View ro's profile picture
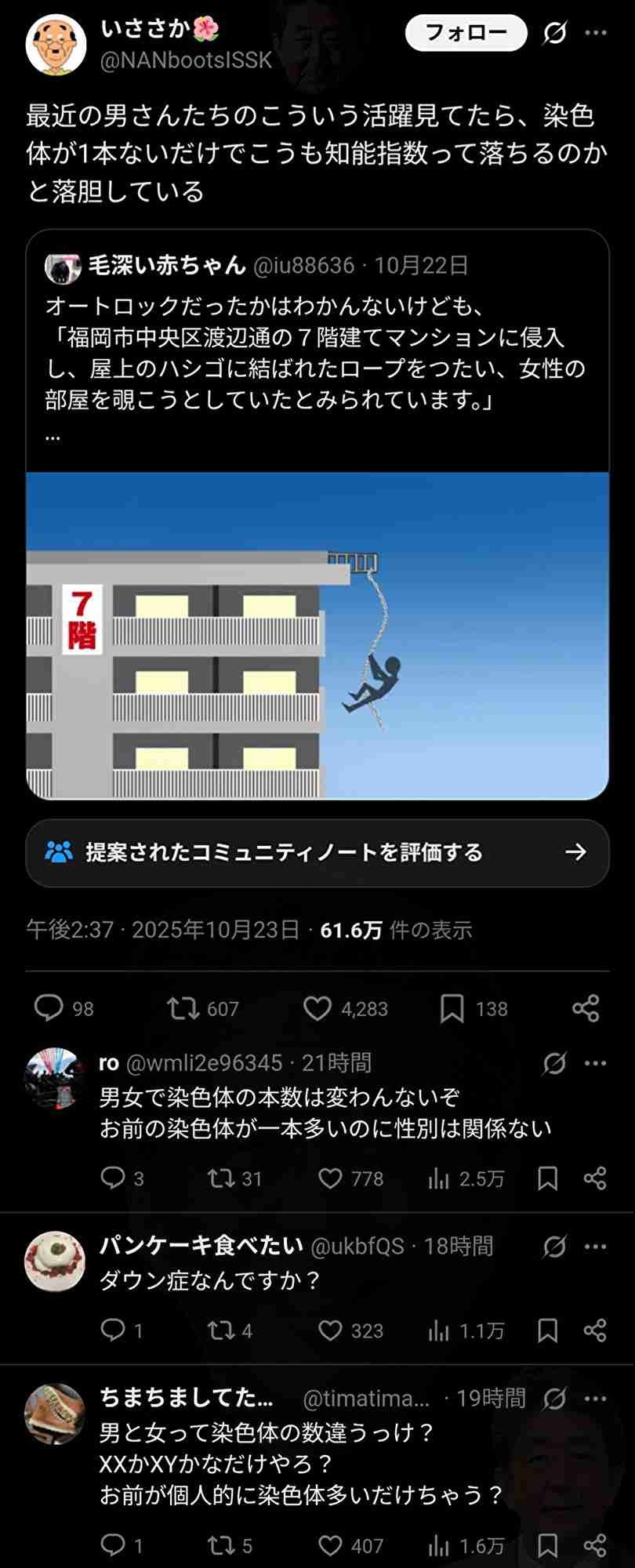The width and height of the screenshot is (635, 1568). pyautogui.click(x=54, y=1079)
